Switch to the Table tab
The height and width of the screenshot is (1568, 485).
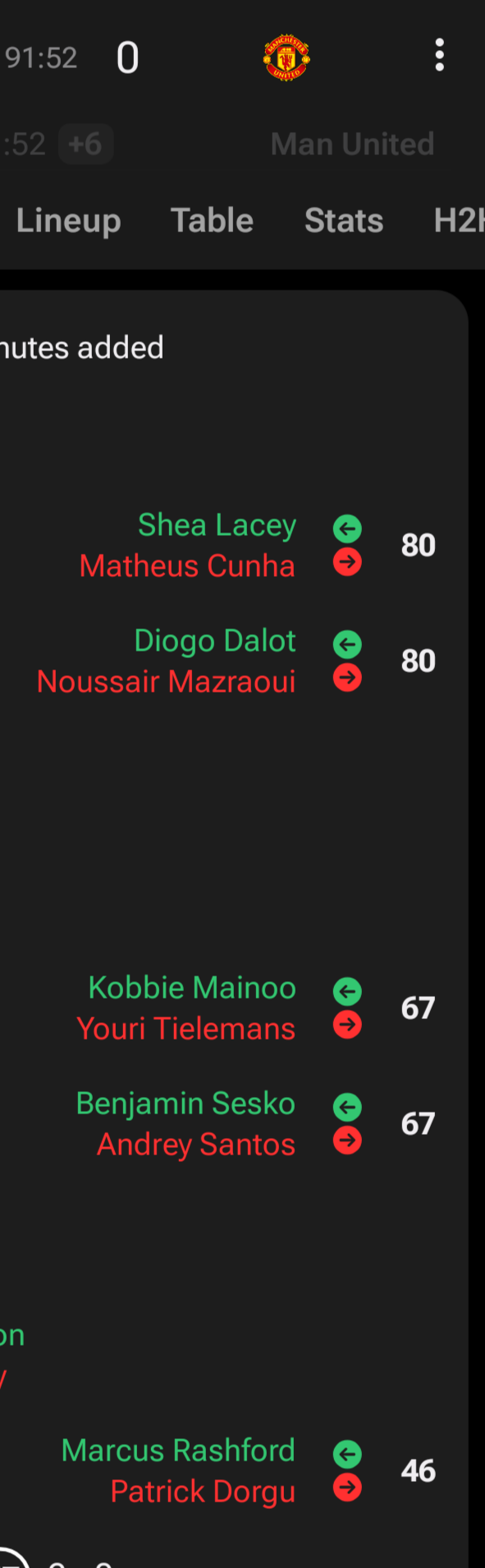click(212, 221)
